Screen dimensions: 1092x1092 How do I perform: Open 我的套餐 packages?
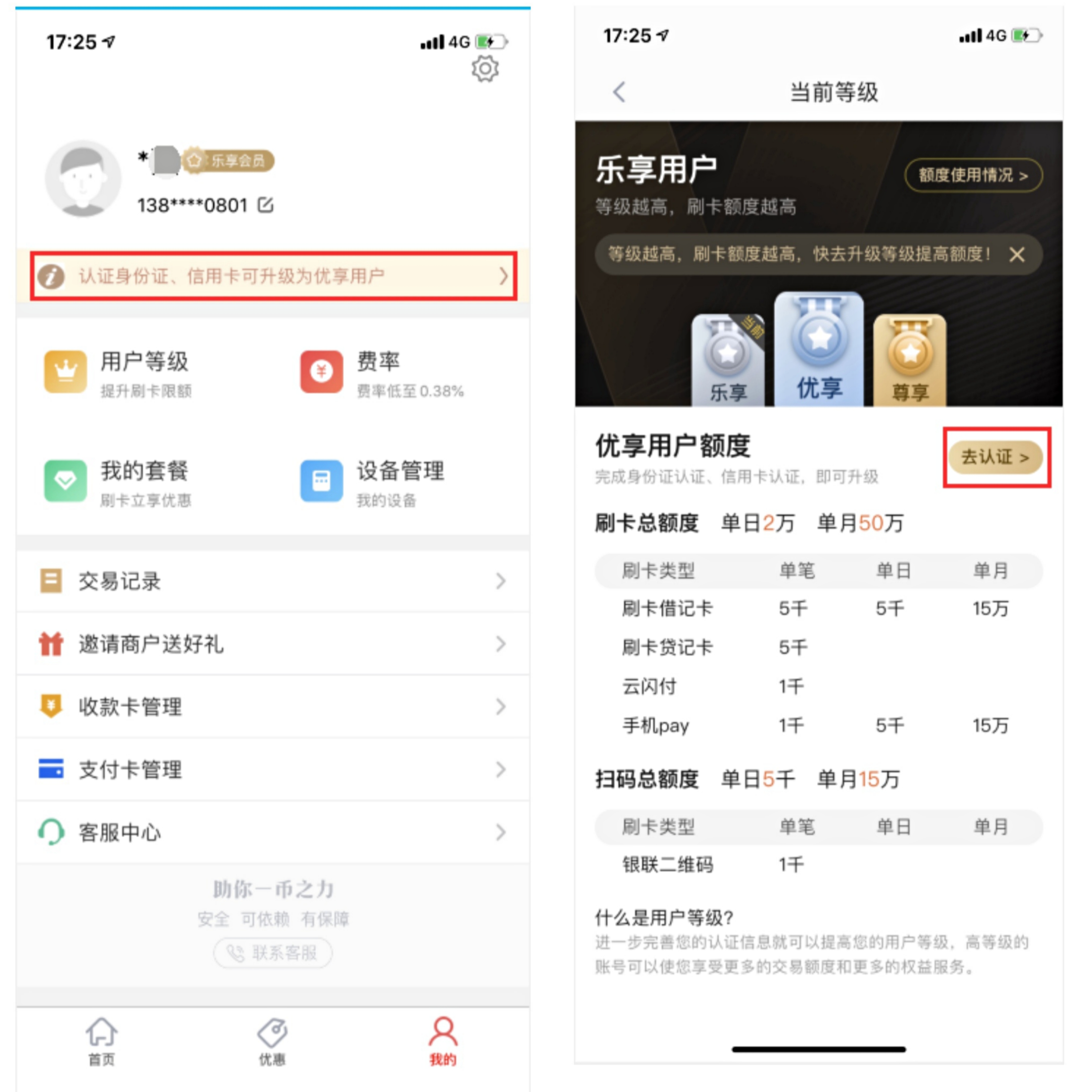coord(119,482)
